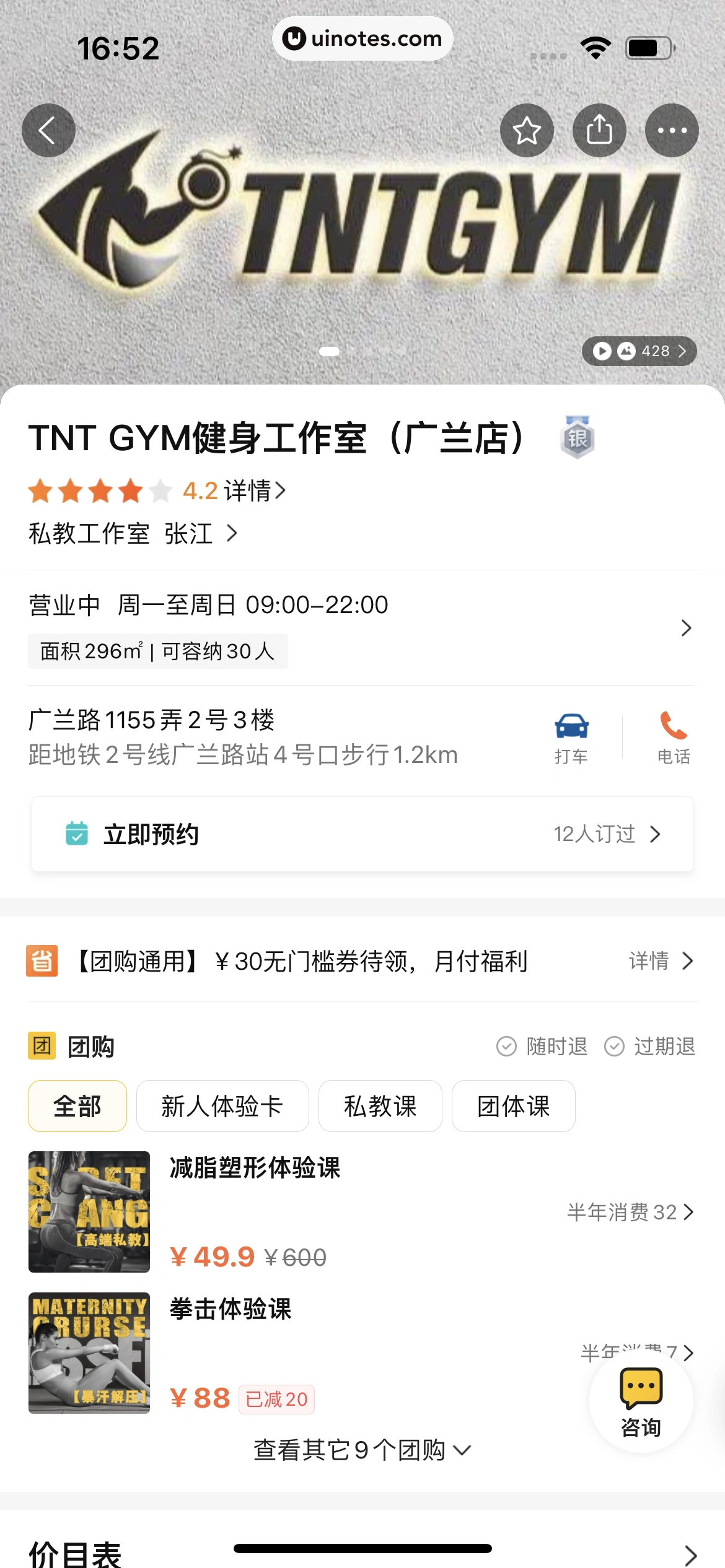This screenshot has width=725, height=1568.
Task: Show 团体课 group deals
Action: click(x=513, y=1106)
